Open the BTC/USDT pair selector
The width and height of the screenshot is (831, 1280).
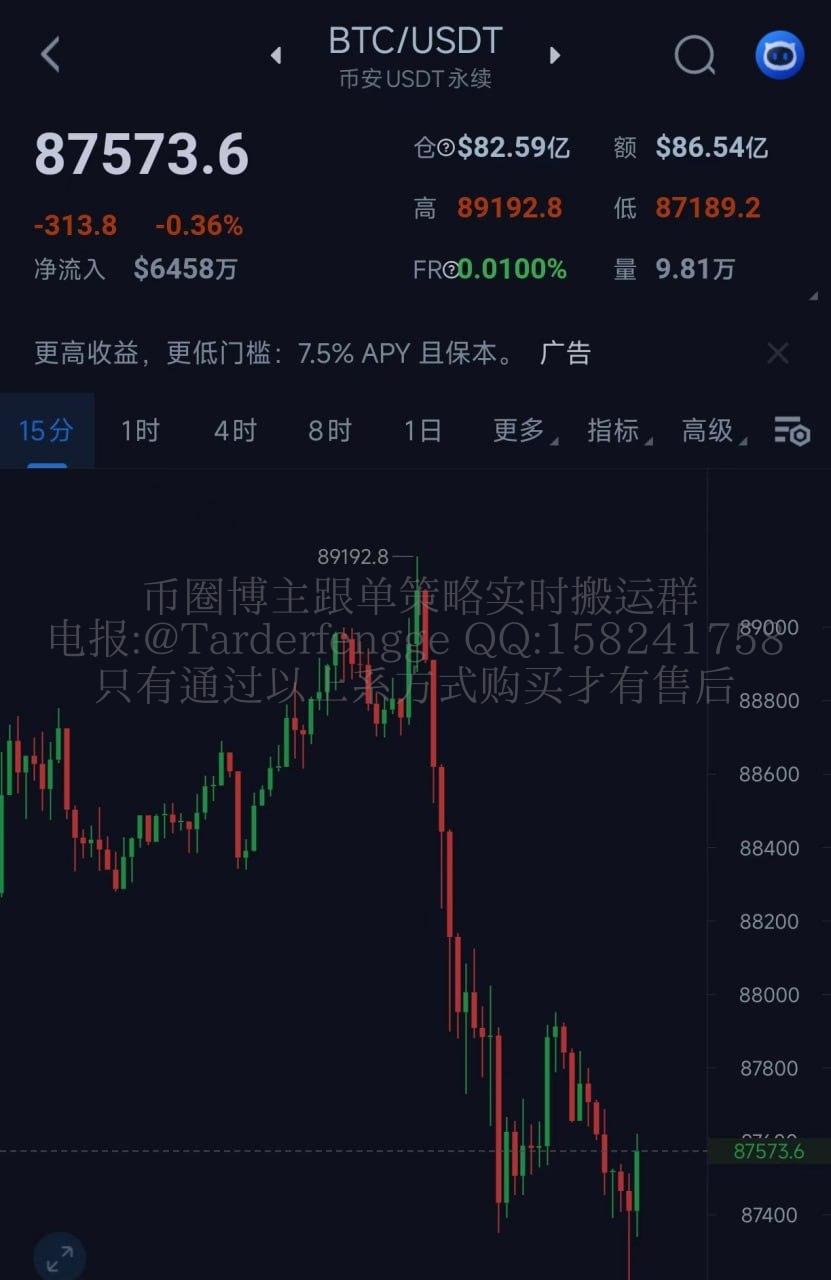click(x=415, y=42)
